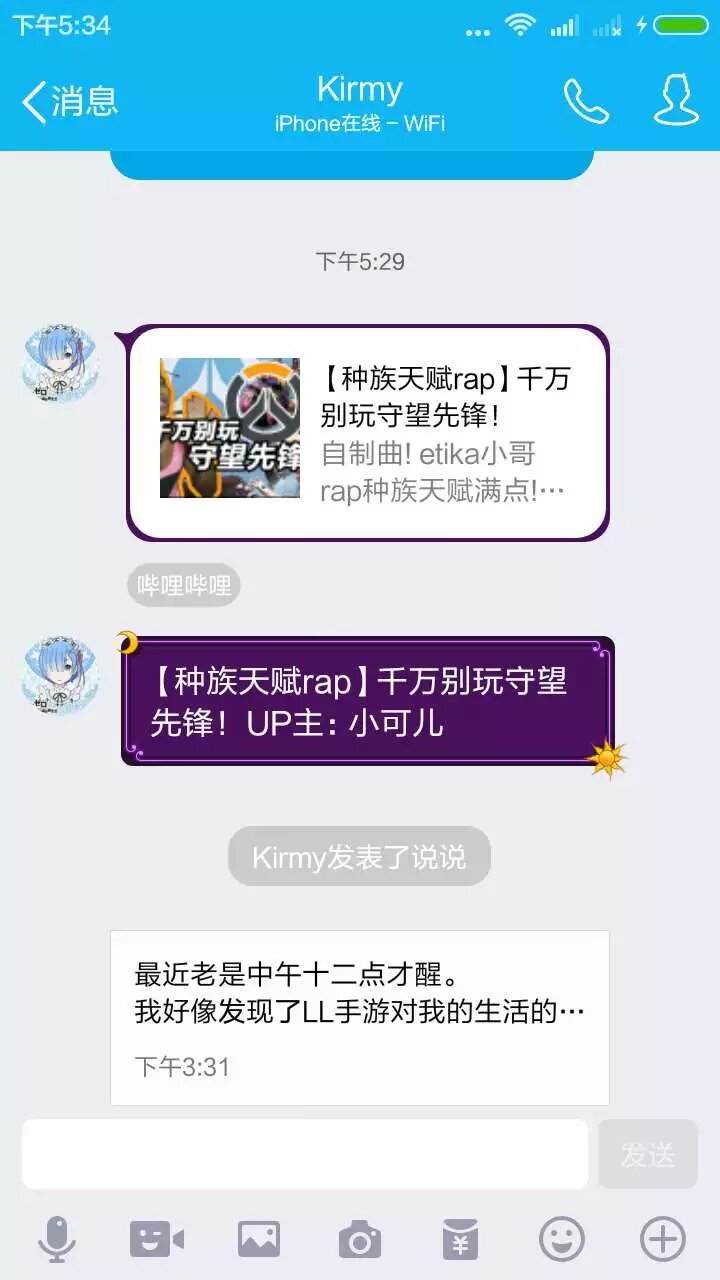Tap the 发送 button
720x1280 pixels.
point(648,1154)
